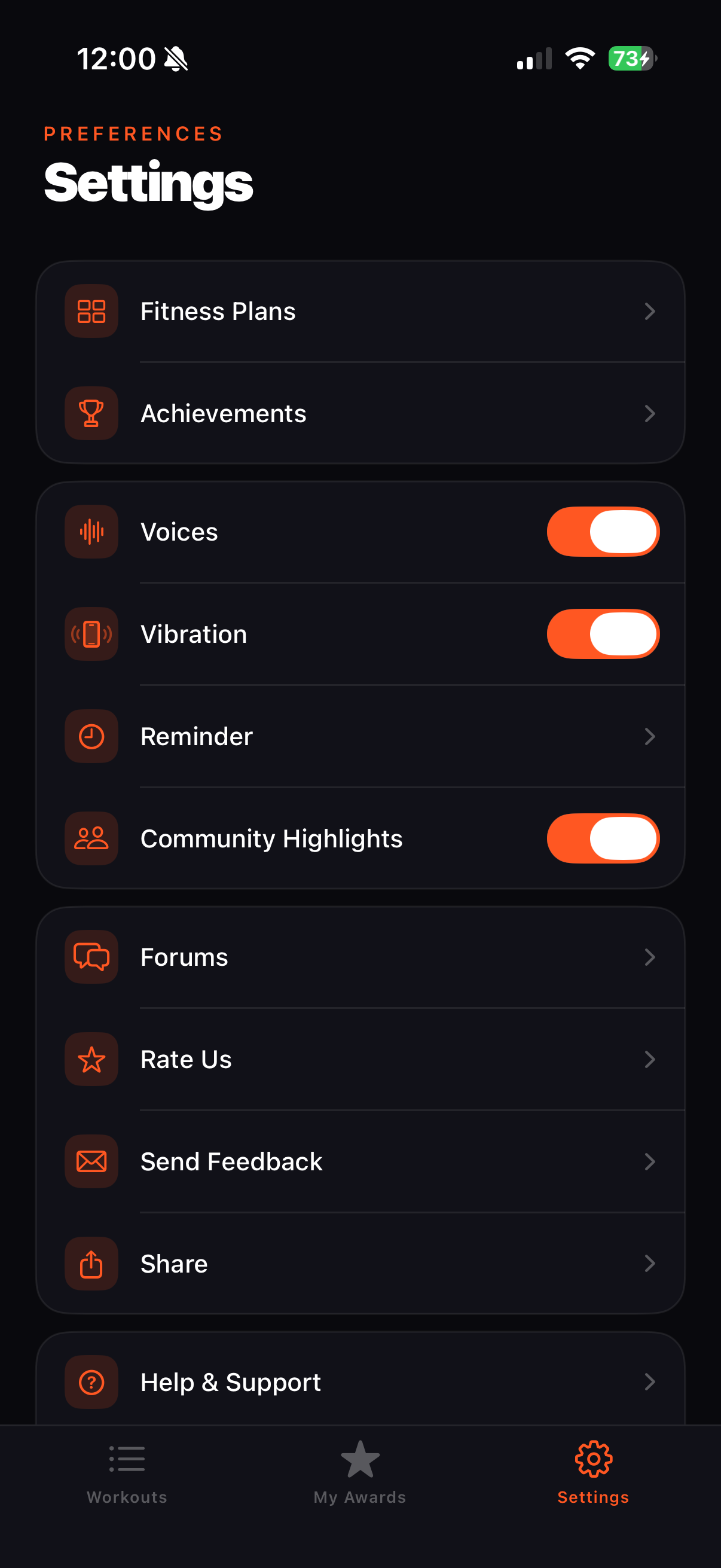721x1568 pixels.
Task: Click the Help & Support question mark icon
Action: pos(91,1382)
